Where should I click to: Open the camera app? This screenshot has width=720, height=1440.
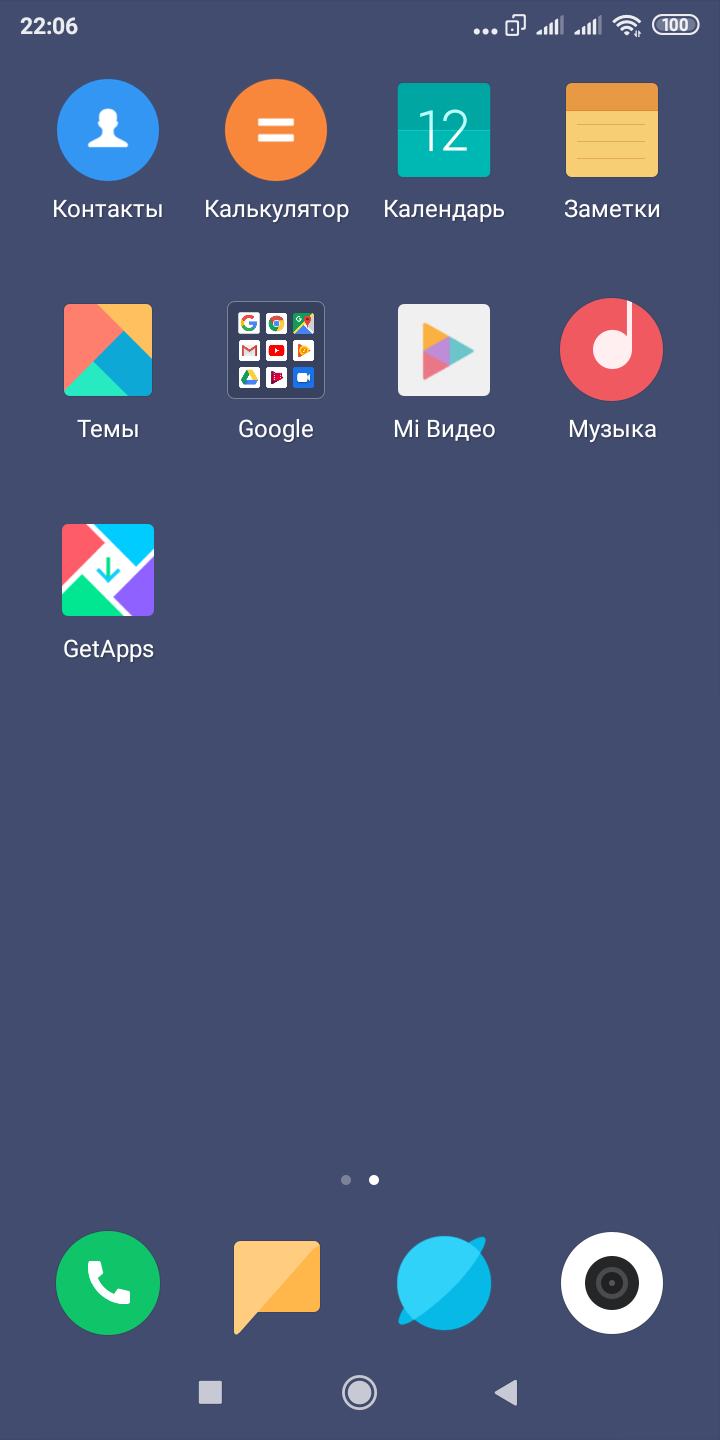point(612,1283)
